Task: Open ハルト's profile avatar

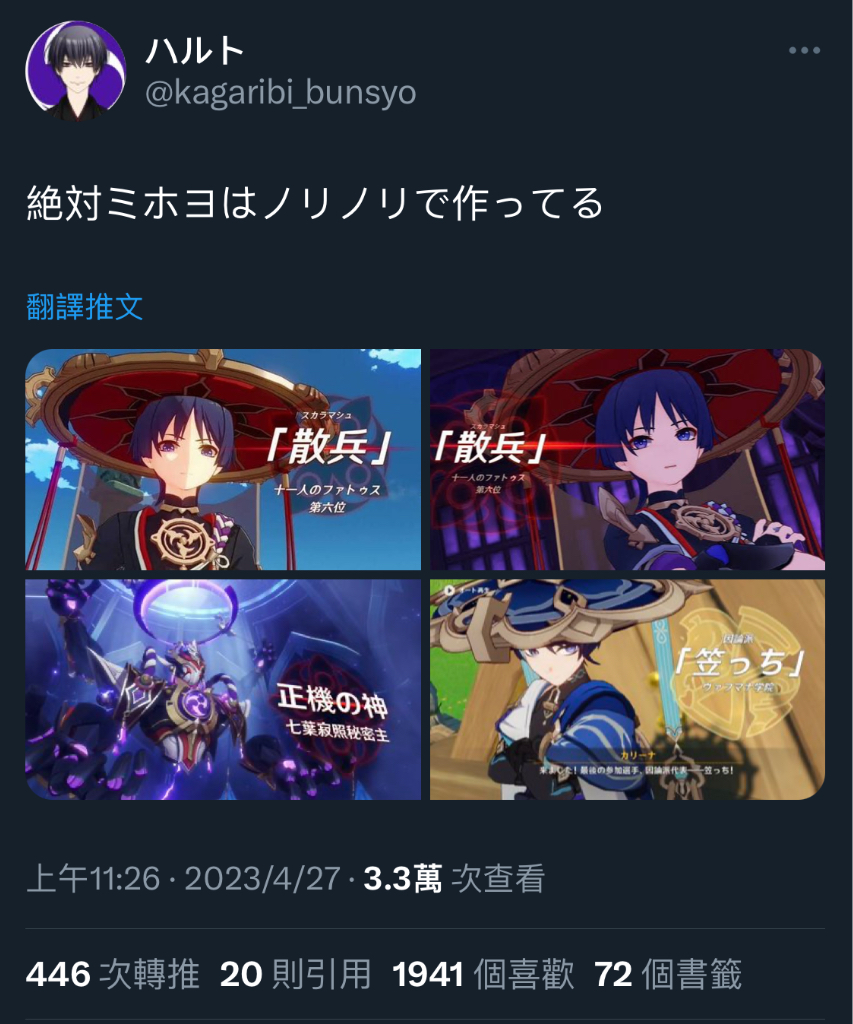Action: pyautogui.click(x=75, y=71)
